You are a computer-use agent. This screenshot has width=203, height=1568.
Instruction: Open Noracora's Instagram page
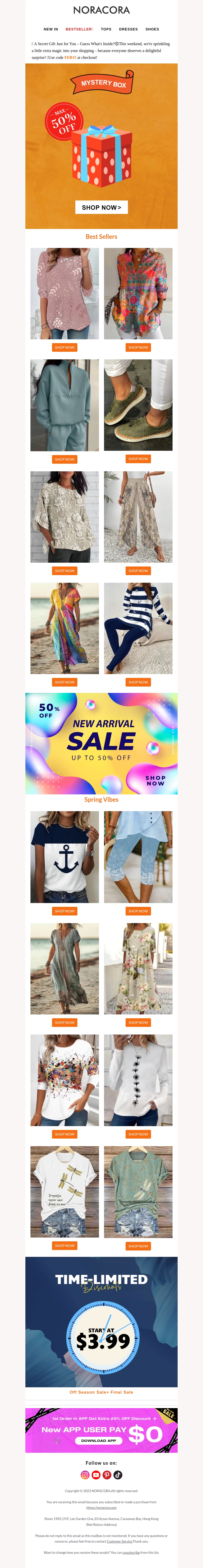[x=85, y=1475]
